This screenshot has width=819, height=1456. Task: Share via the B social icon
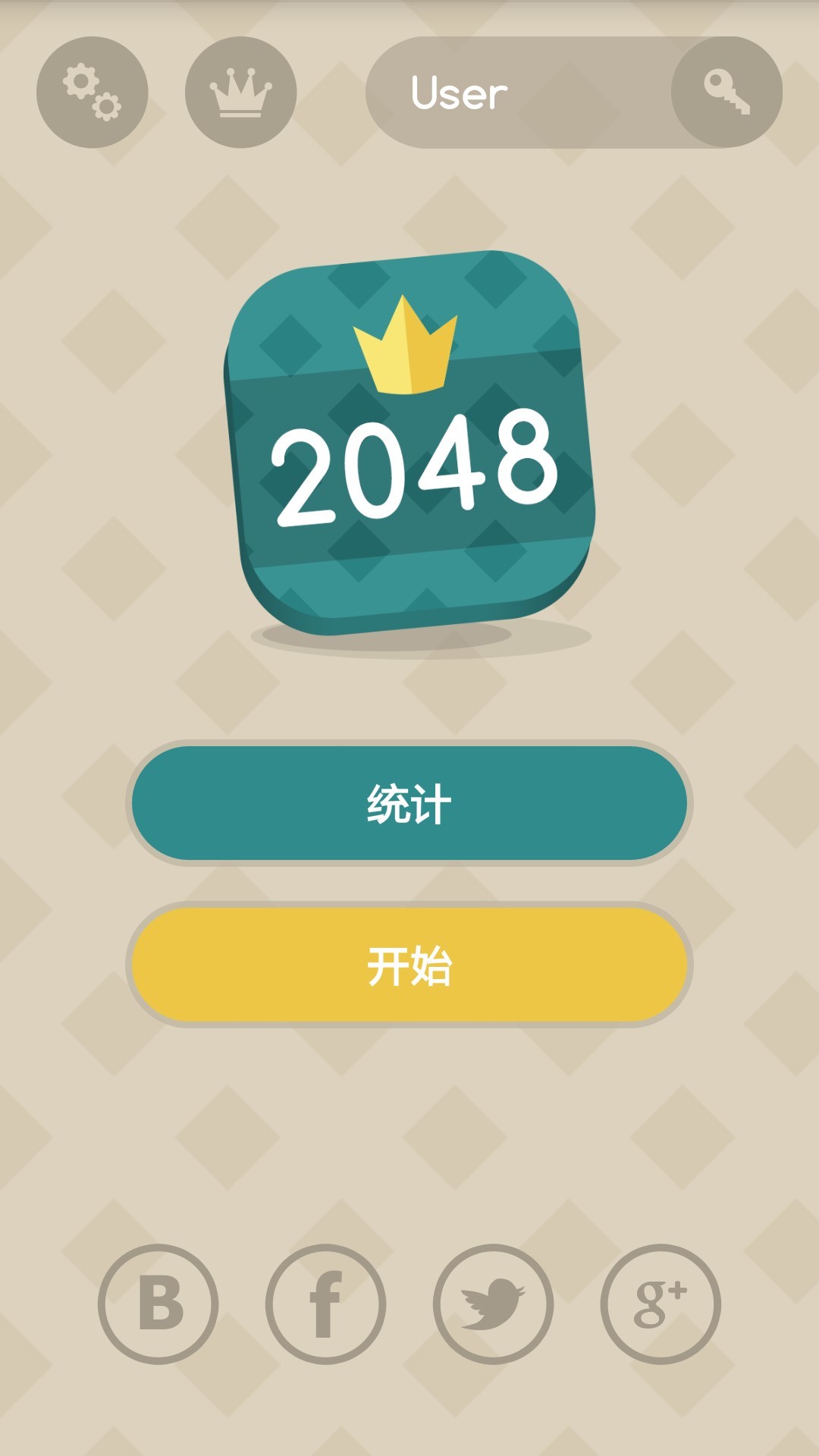[x=158, y=1304]
